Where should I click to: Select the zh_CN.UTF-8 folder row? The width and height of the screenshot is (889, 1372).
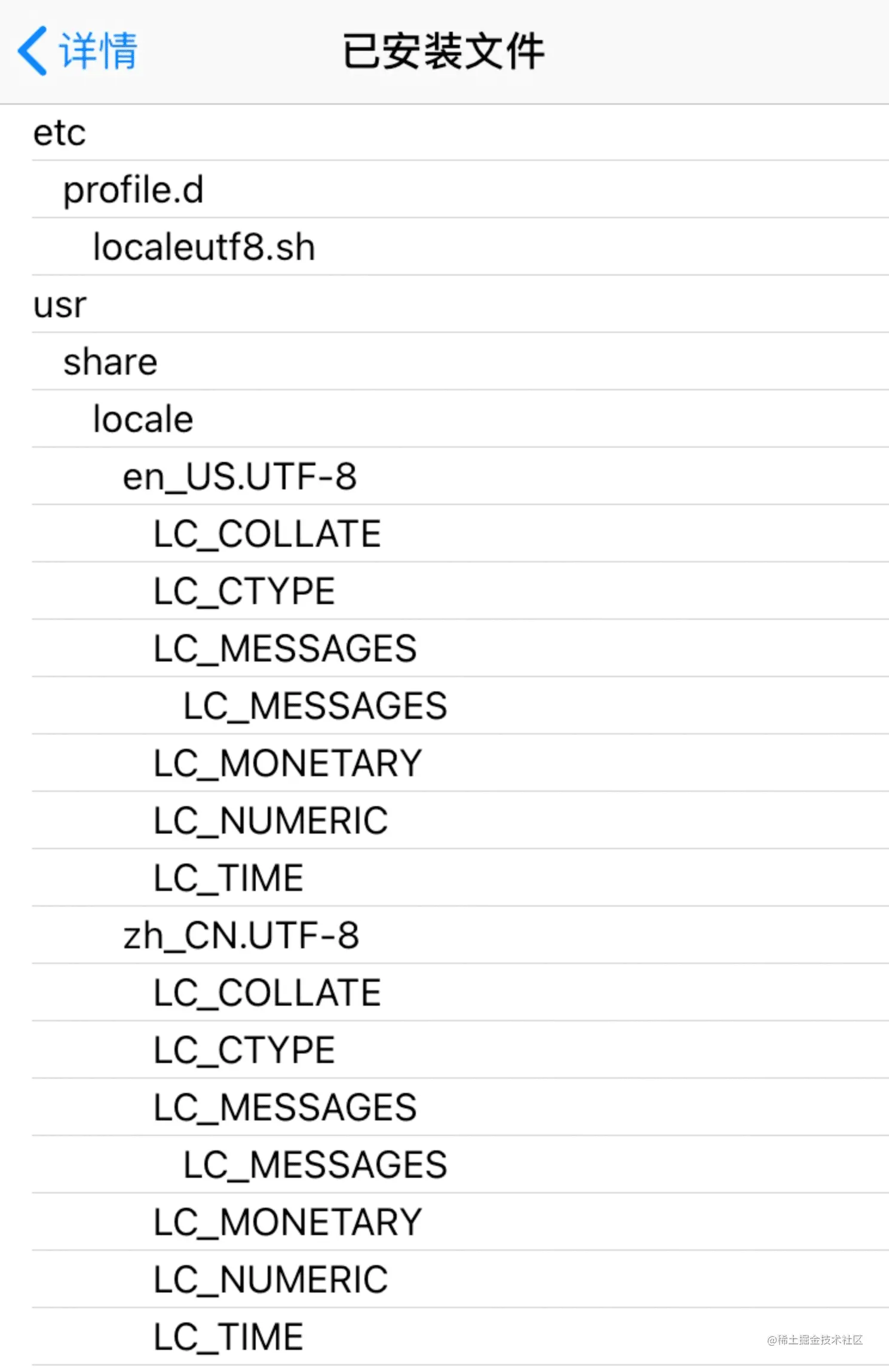coord(444,935)
